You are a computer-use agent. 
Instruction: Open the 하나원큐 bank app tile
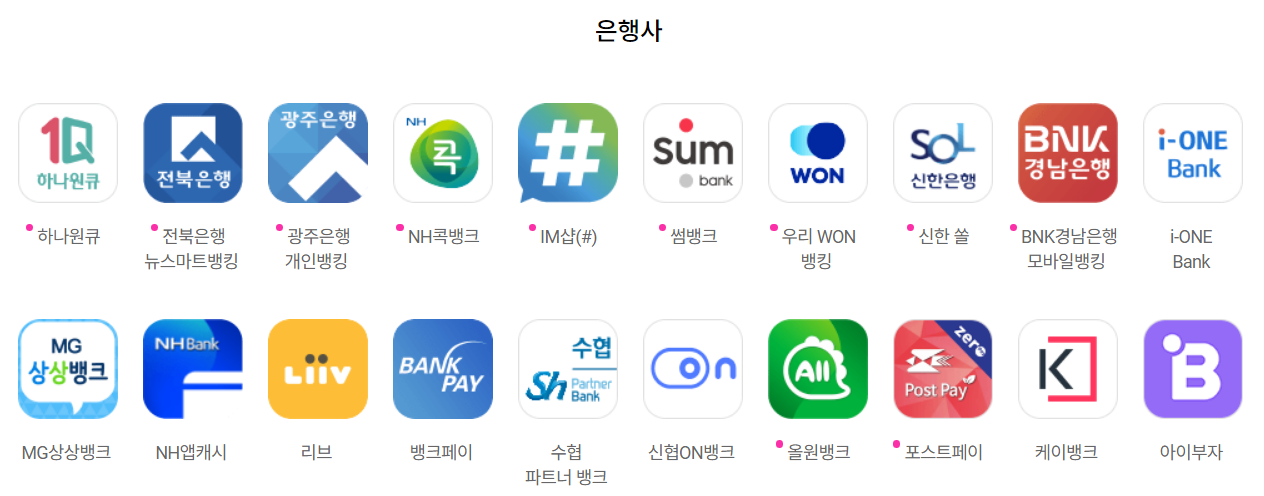coord(68,153)
